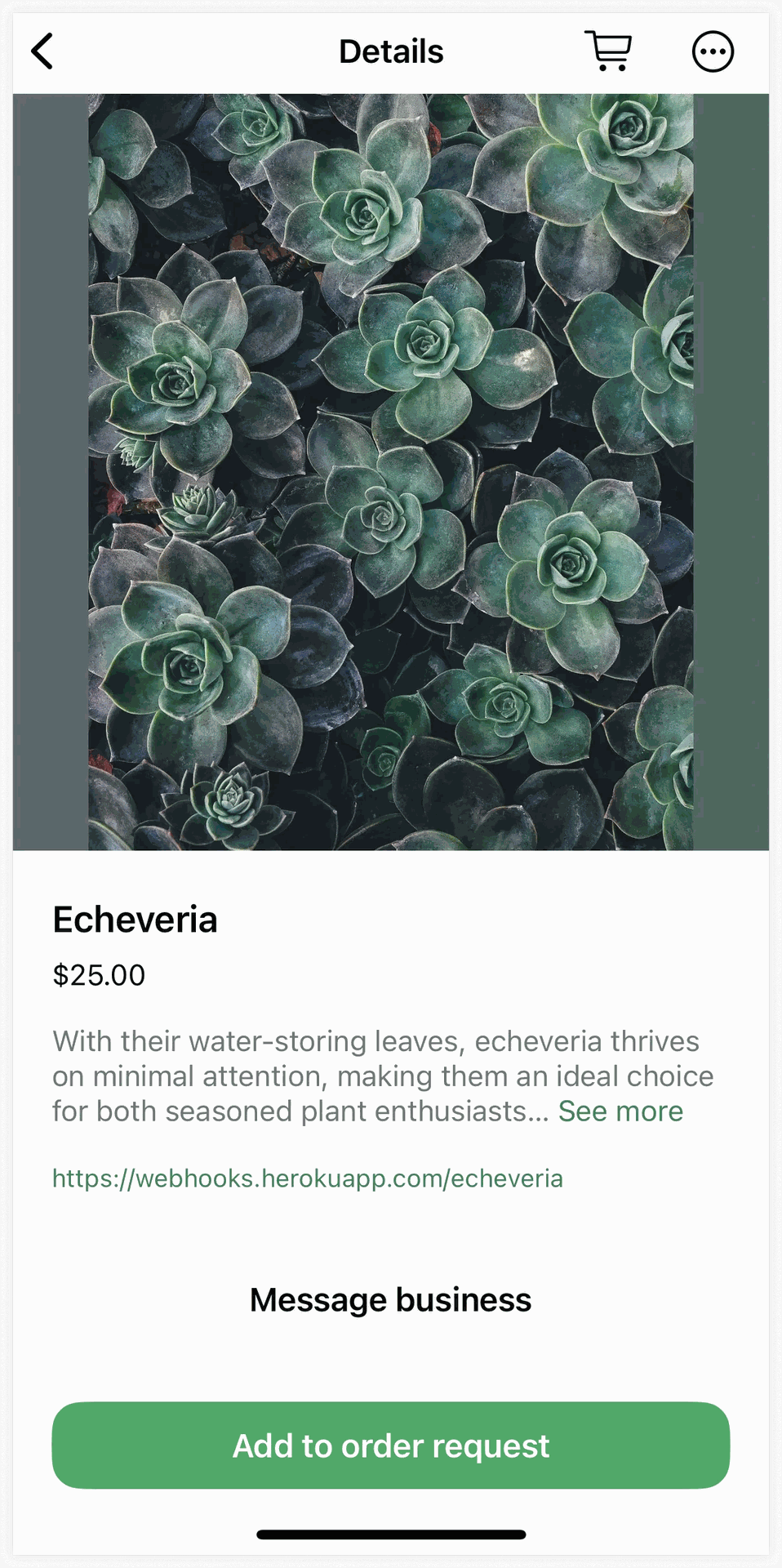Screen dimensions: 782x1568
Task: Add Echeveria to order request
Action: point(390,1445)
